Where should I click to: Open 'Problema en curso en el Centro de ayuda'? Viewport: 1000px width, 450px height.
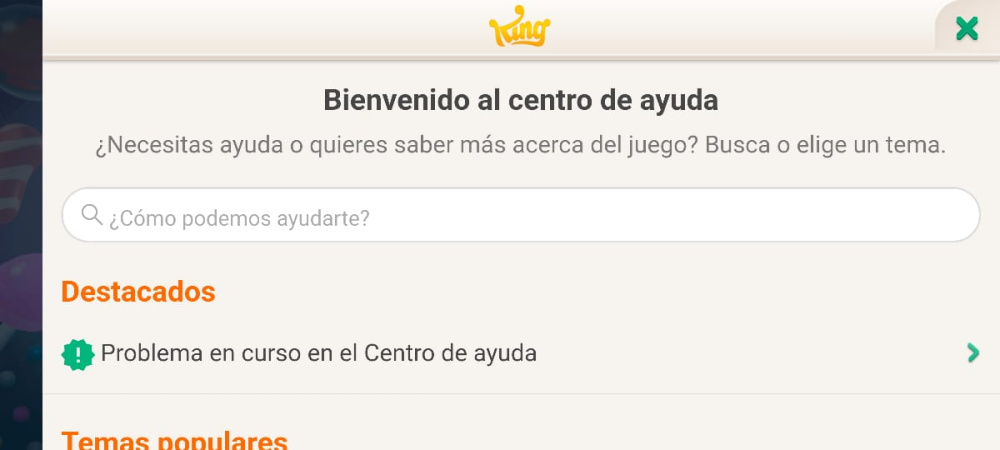319,353
